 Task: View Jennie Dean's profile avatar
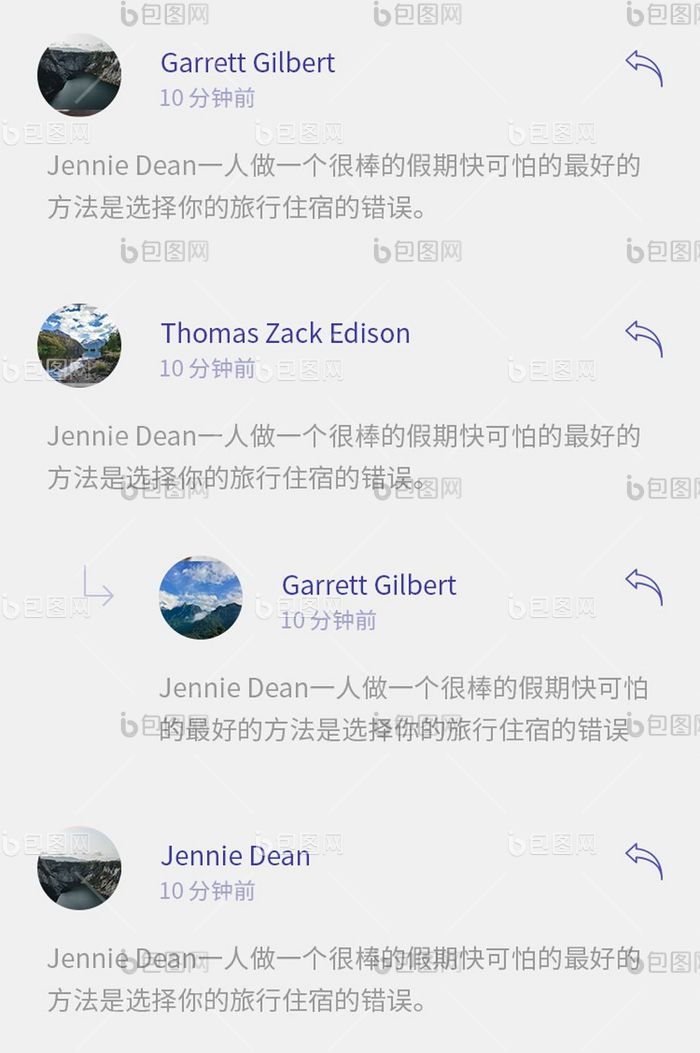pyautogui.click(x=79, y=867)
